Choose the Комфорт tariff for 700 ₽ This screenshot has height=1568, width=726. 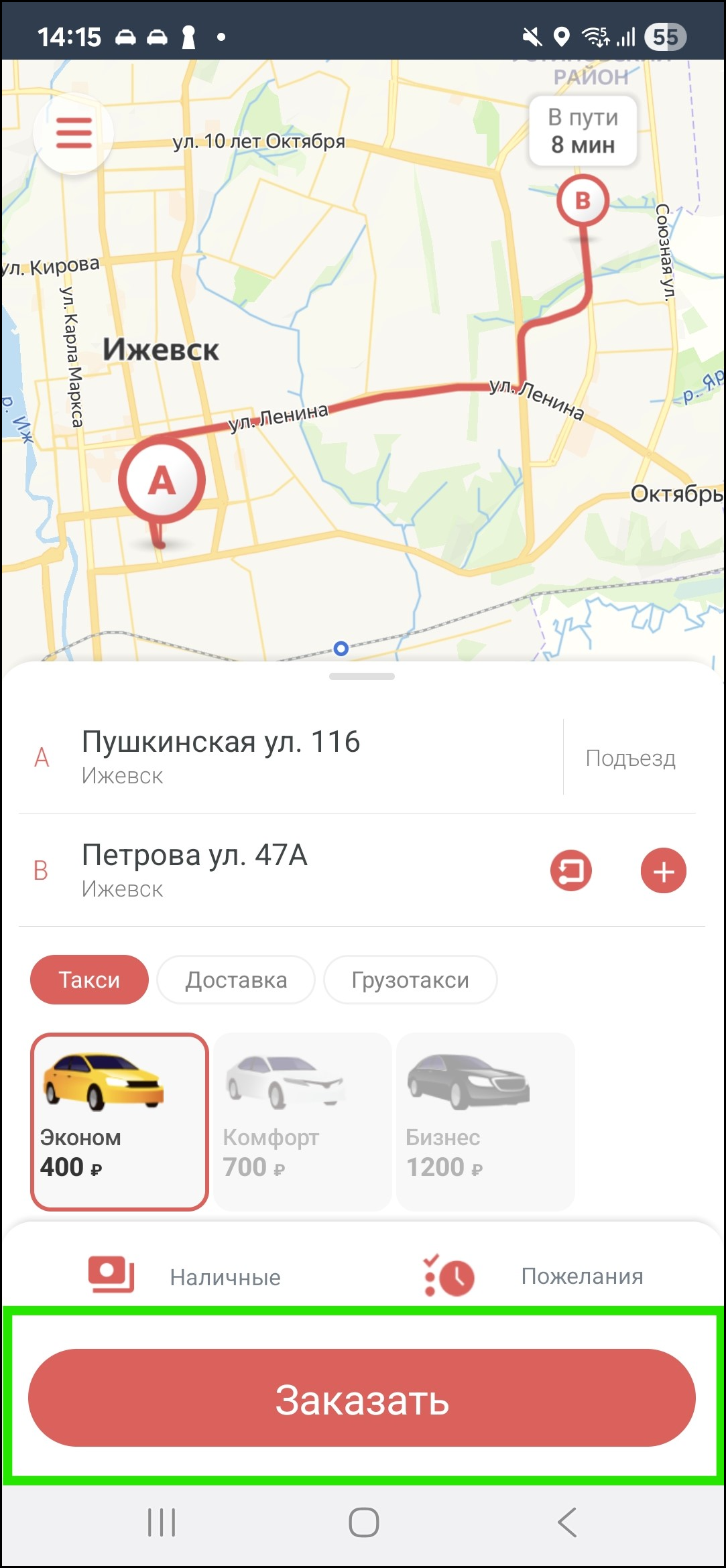point(303,1122)
